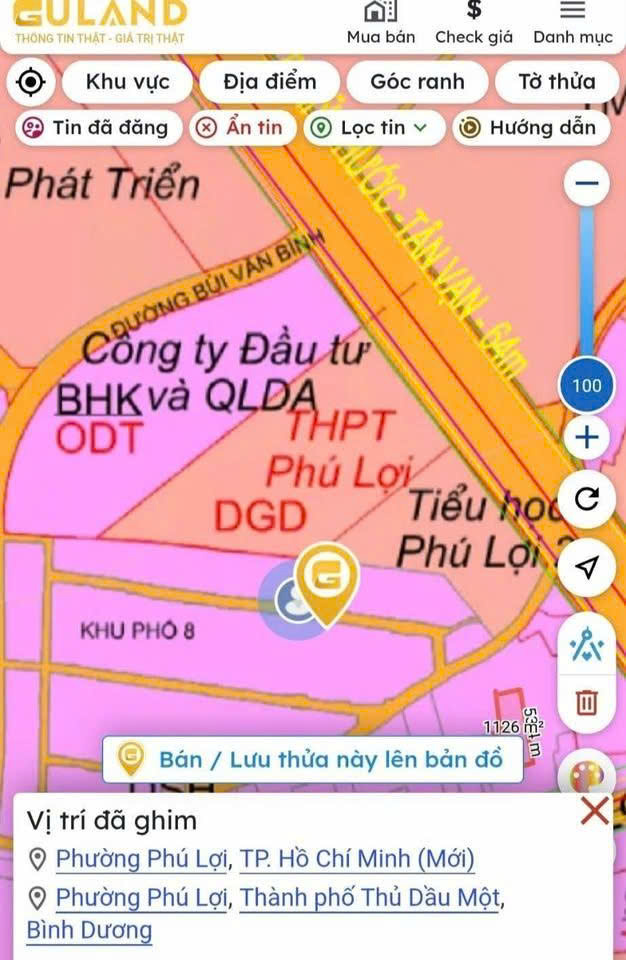626x960 pixels.
Task: Delete drawings with the trash icon
Action: click(x=587, y=702)
